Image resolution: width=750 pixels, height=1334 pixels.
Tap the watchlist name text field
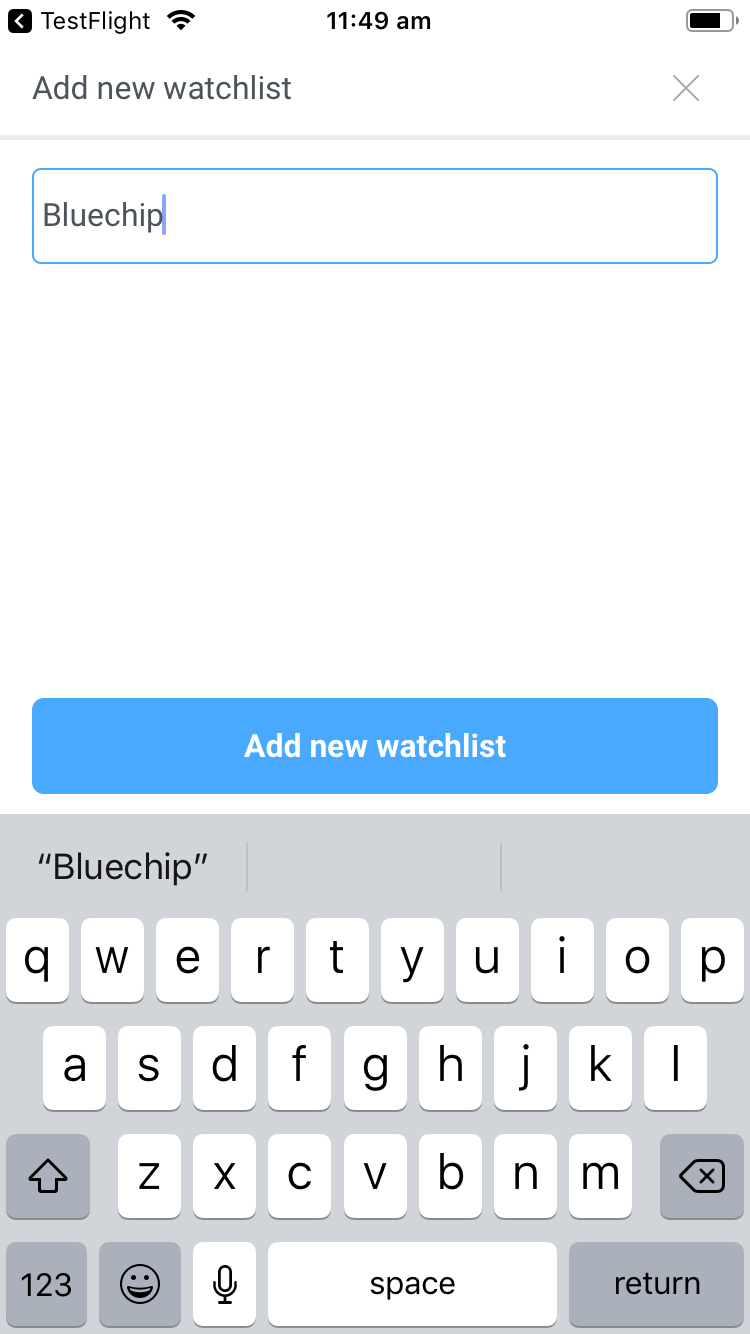tap(375, 216)
